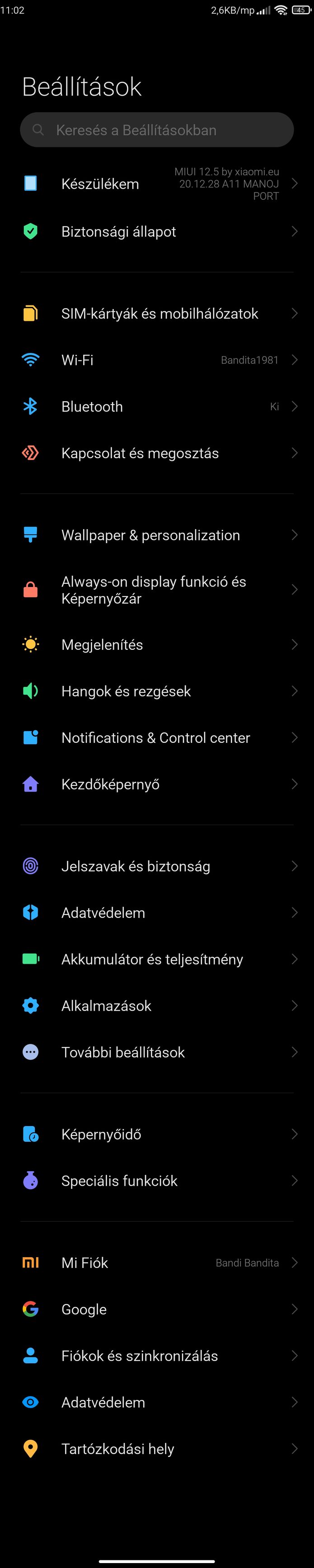
Task: Select Kezdőképernyő settings
Action: tap(156, 784)
